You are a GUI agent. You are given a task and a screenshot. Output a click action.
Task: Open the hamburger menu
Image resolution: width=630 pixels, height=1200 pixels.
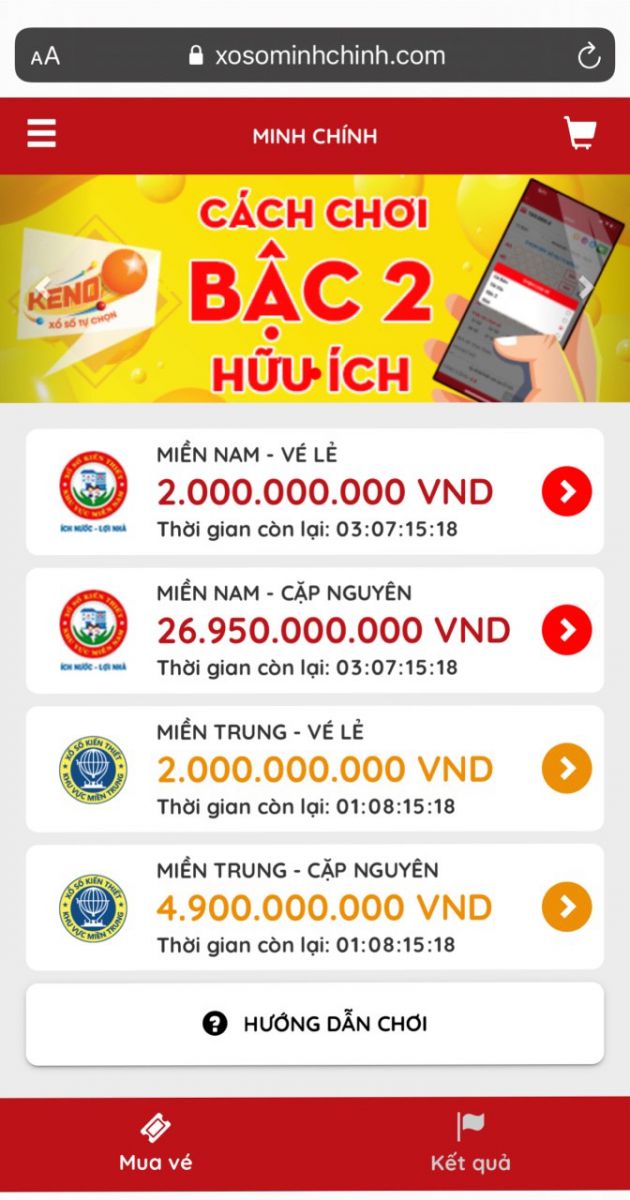coord(41,134)
